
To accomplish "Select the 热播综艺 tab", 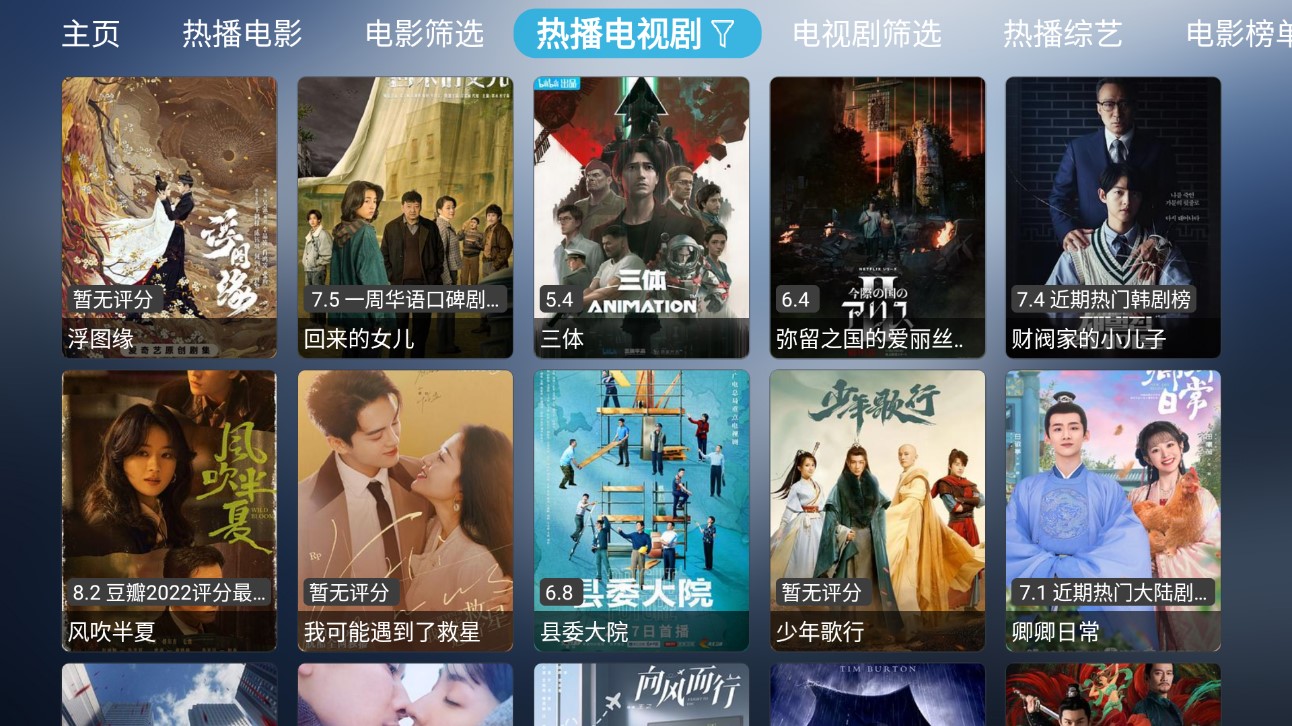I will pyautogui.click(x=1063, y=34).
